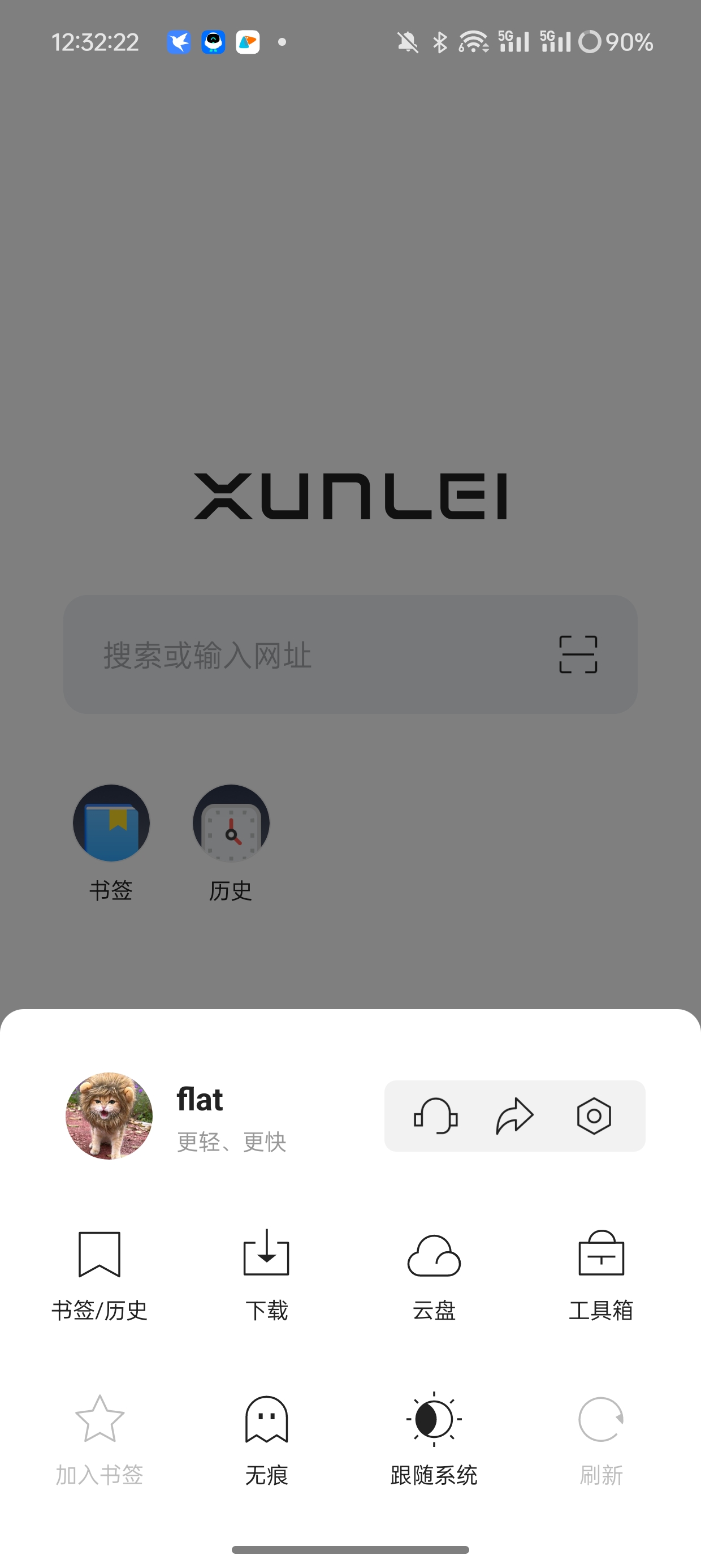The width and height of the screenshot is (701, 1568).
Task: Open the 下载 downloads page
Action: [266, 1271]
